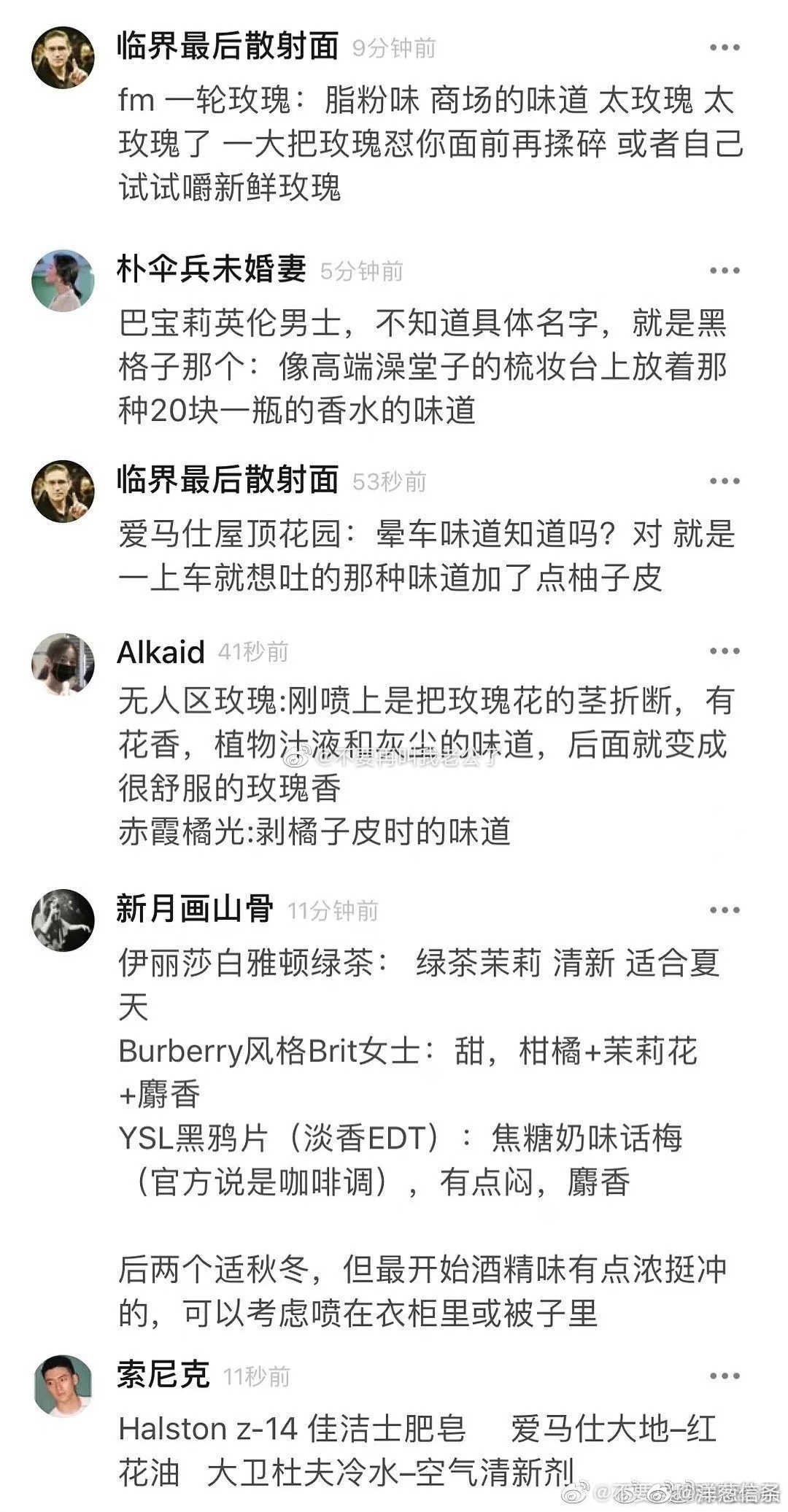The width and height of the screenshot is (788, 1512).
Task: Tap 新月画山骨's avatar
Action: (63, 920)
